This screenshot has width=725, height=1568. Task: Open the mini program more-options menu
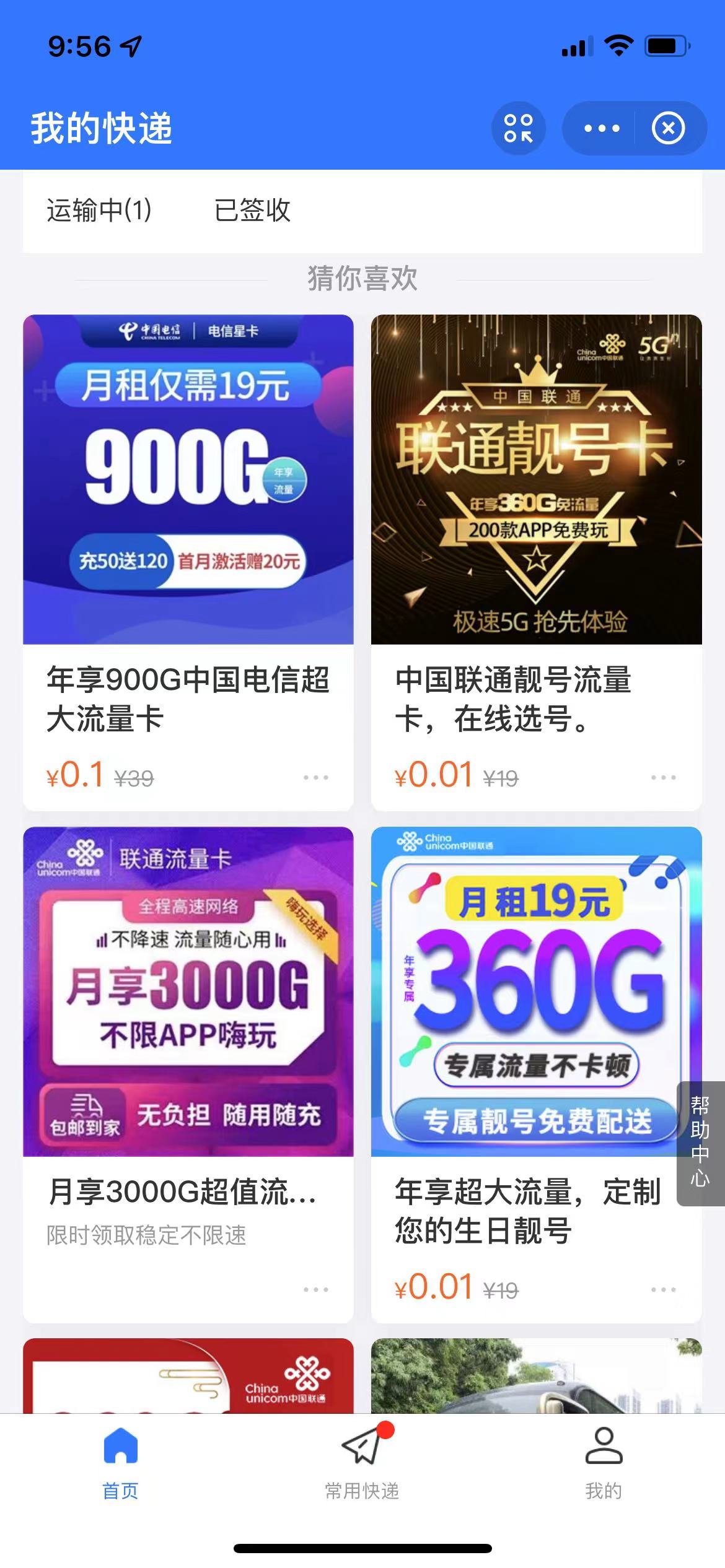point(602,128)
